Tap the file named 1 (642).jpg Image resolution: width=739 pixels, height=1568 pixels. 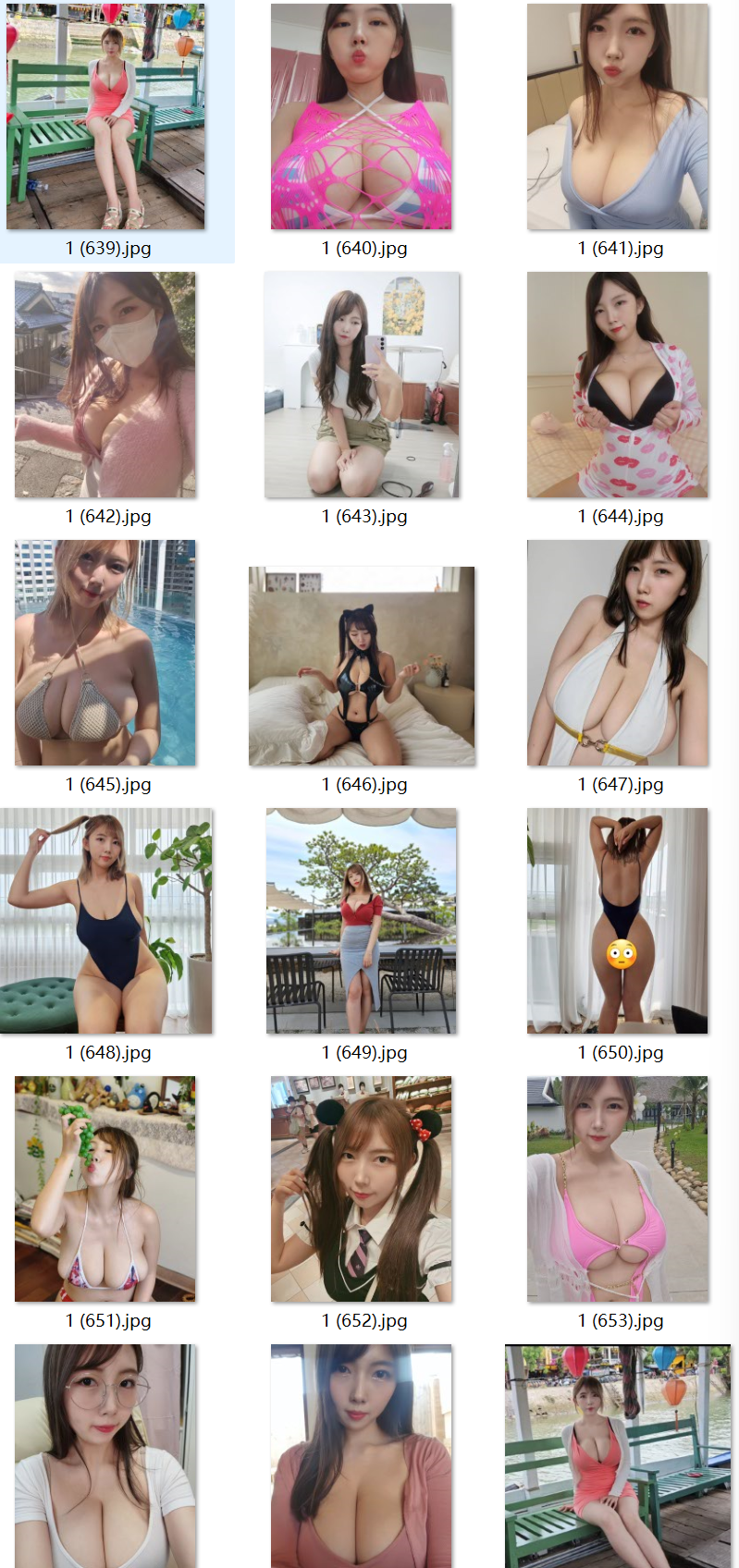click(105, 385)
